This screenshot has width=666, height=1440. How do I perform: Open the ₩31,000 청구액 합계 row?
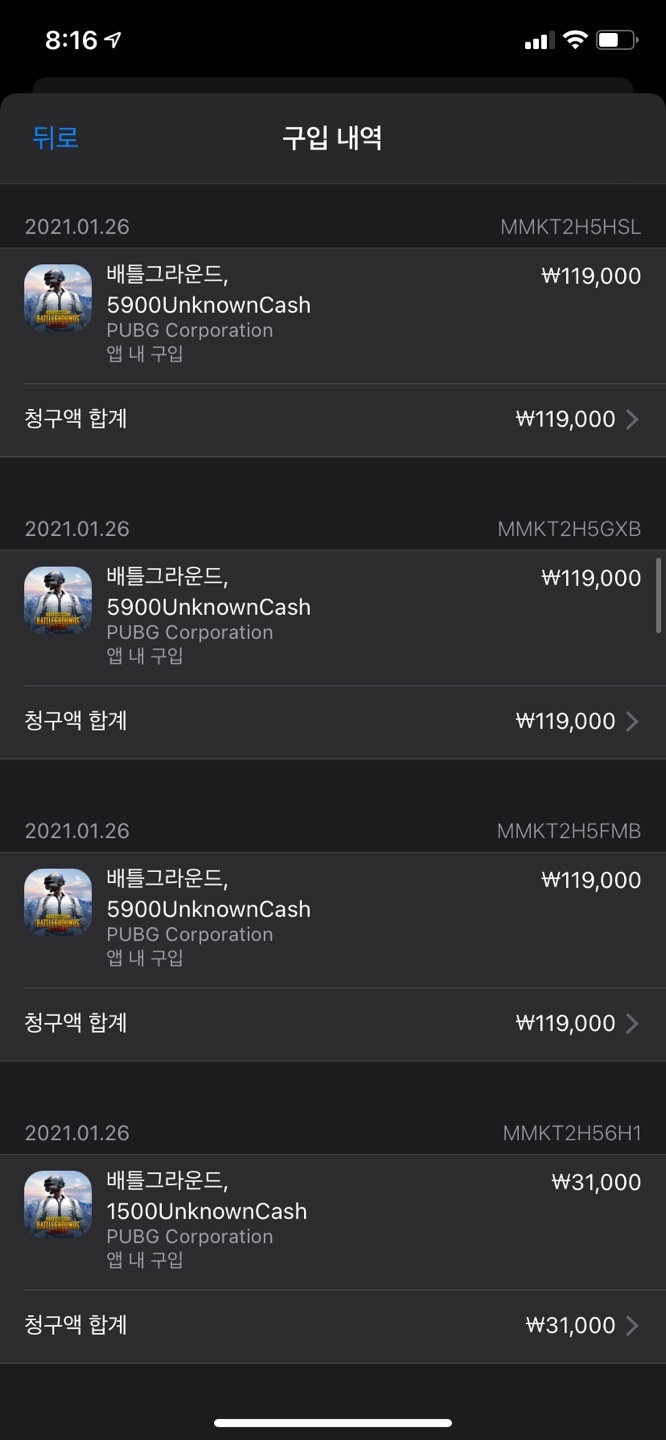[332, 1326]
